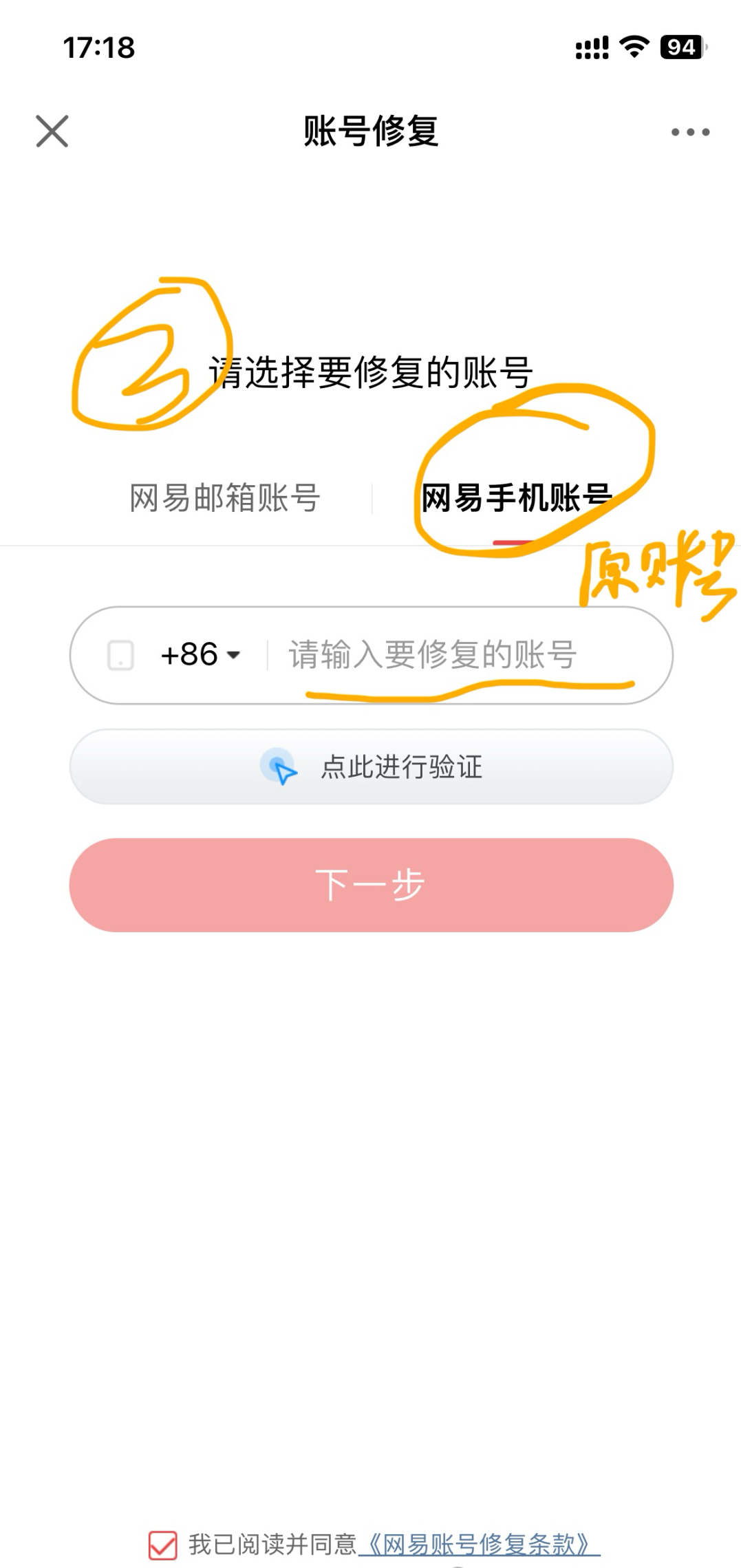Click the battery indicator showing 94
741x1568 pixels.
[681, 47]
